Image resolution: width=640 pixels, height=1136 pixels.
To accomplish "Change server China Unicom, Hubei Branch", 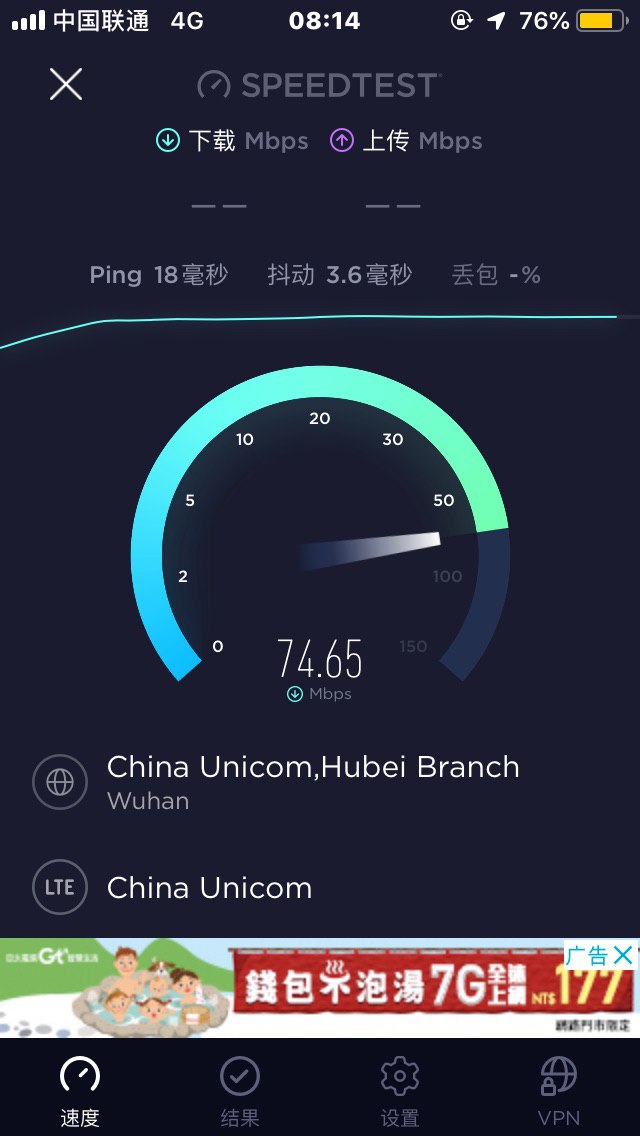I will pos(312,781).
